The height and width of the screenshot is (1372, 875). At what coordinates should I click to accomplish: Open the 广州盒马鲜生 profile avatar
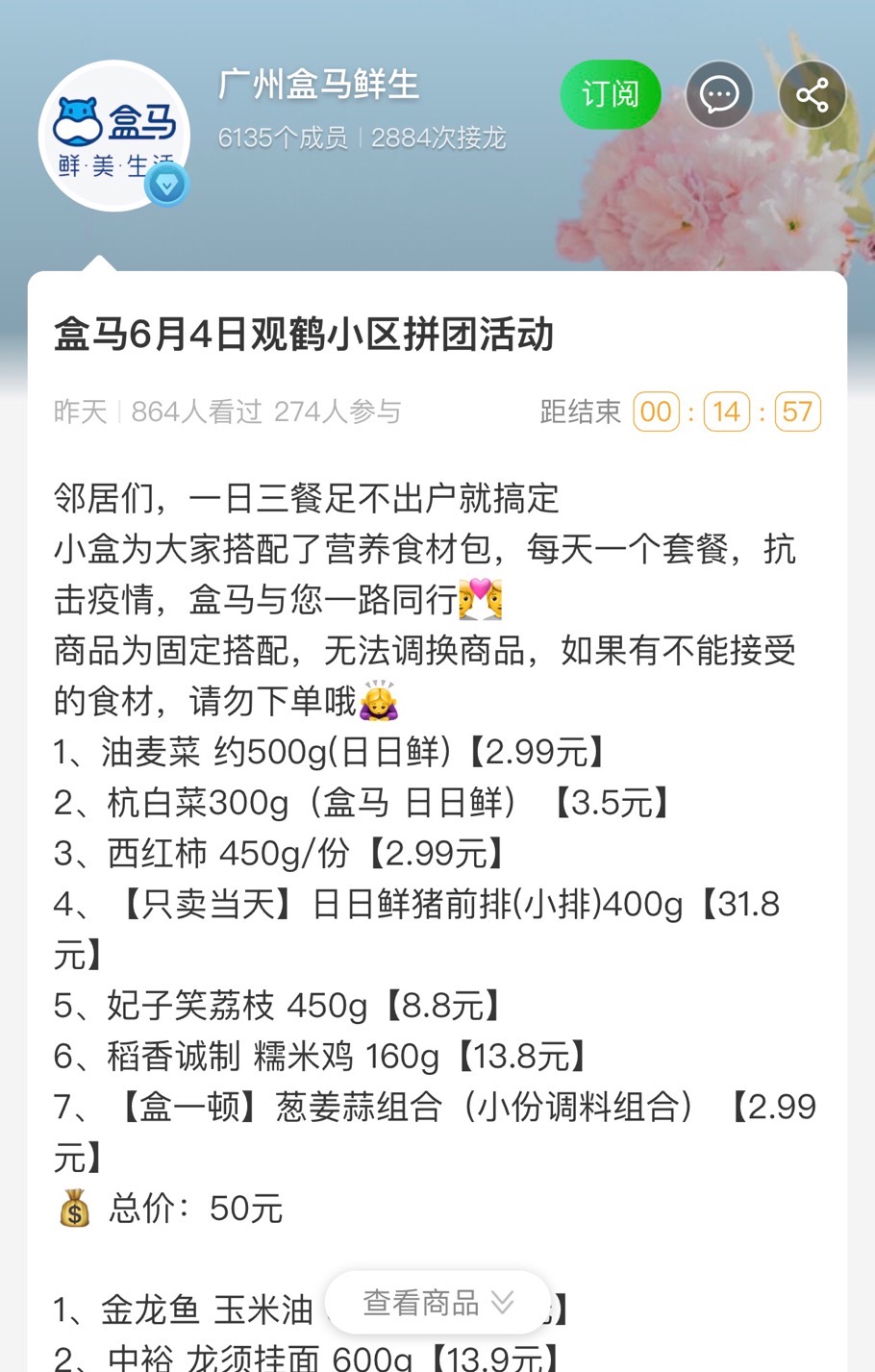113,136
